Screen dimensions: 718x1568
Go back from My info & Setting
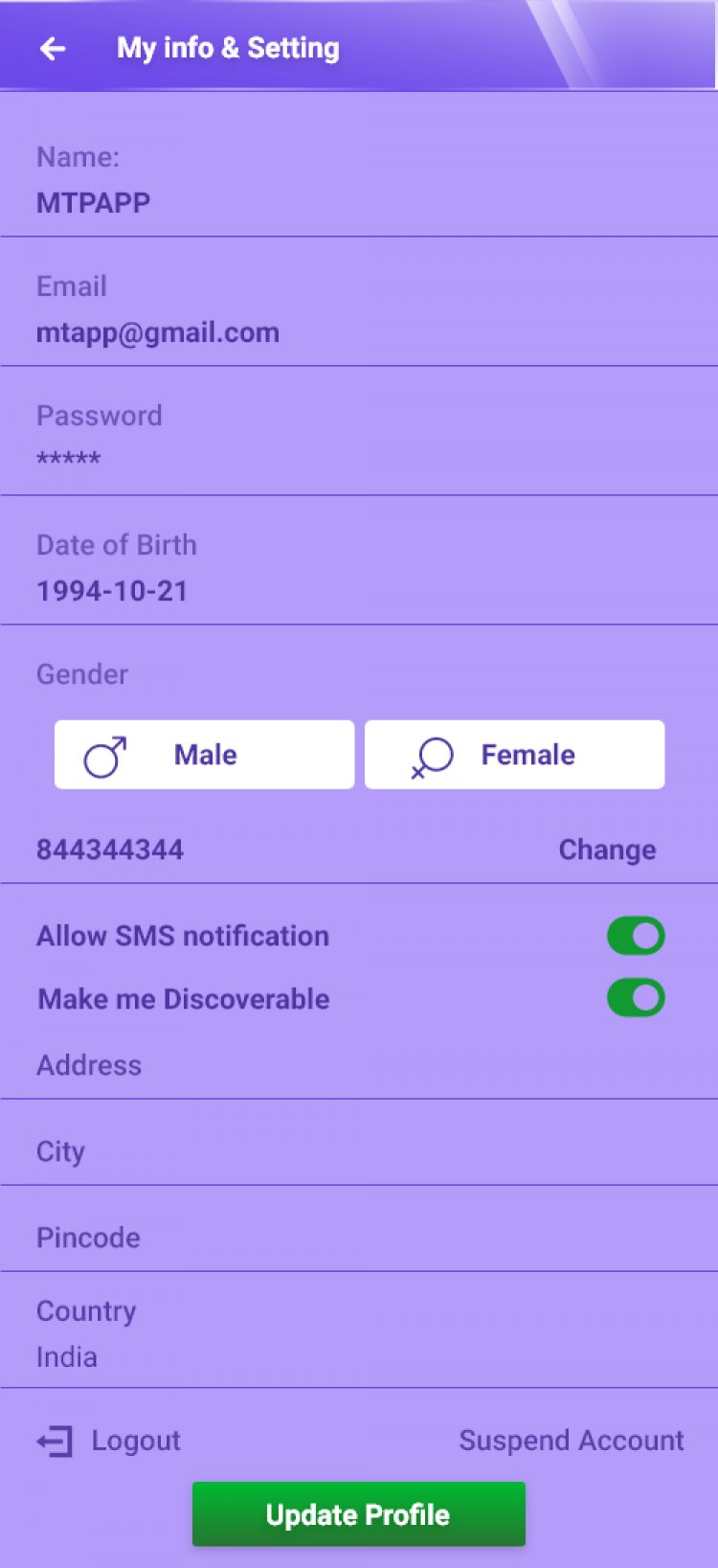tap(53, 49)
